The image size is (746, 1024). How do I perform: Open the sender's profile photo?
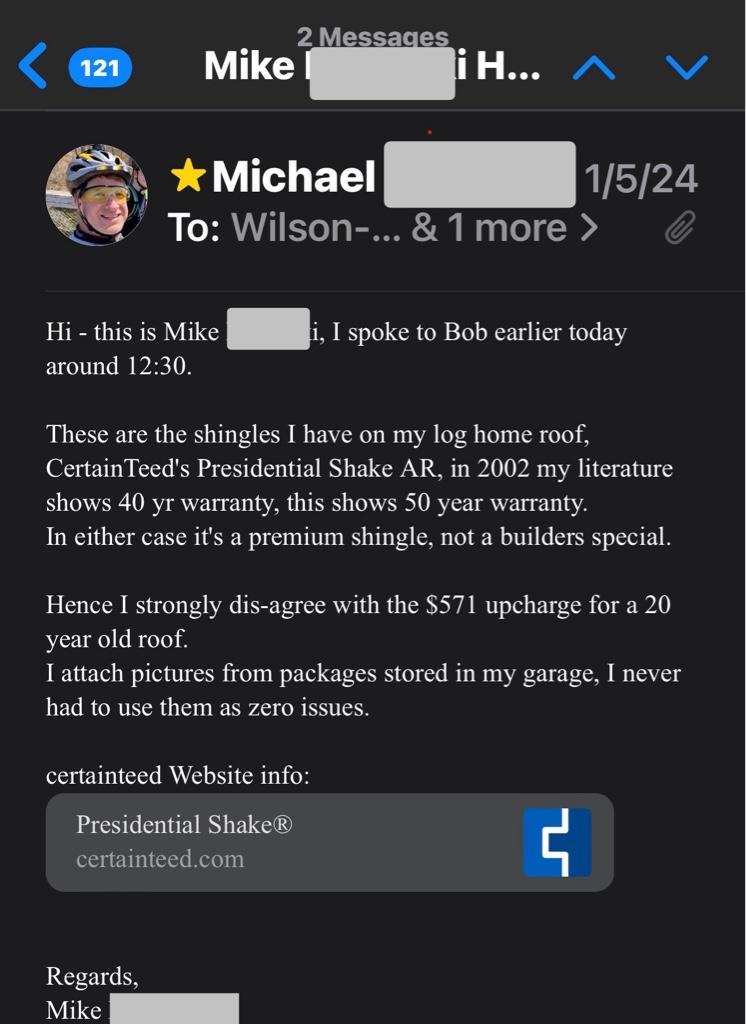pyautogui.click(x=97, y=195)
